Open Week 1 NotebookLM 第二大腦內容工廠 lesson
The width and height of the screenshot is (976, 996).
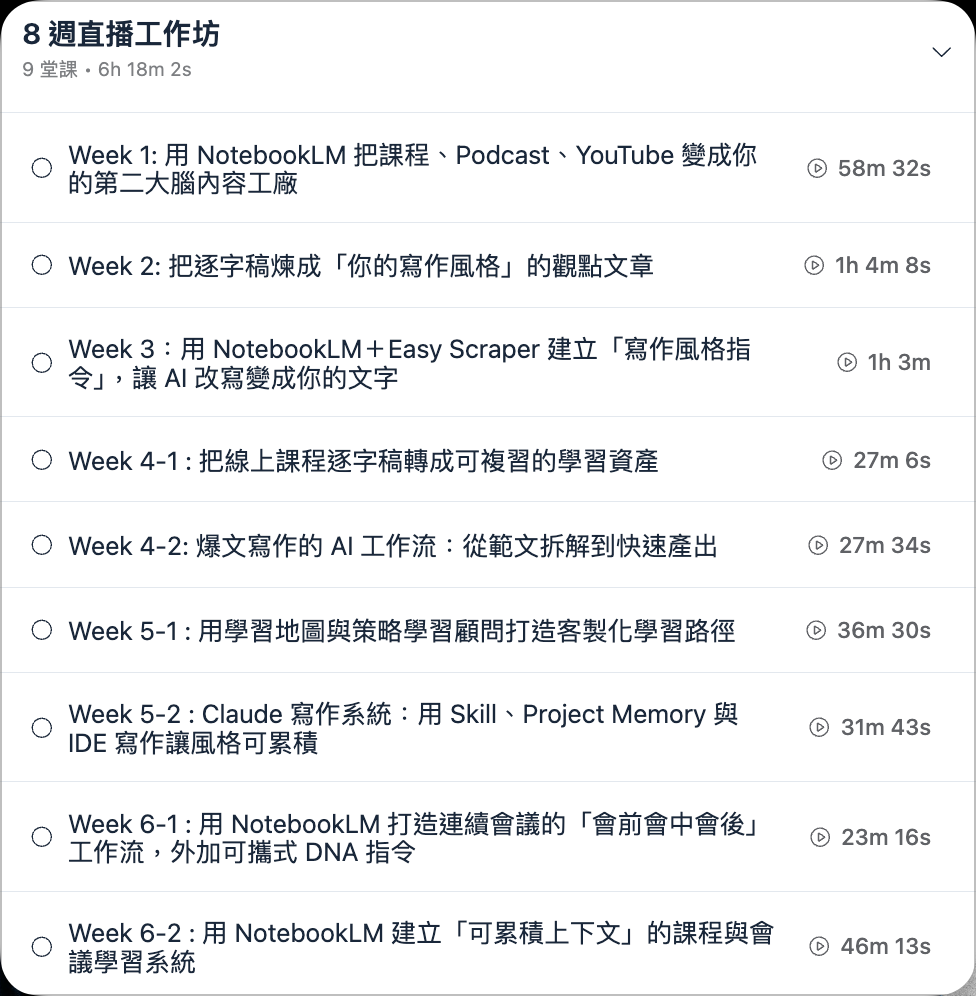(x=412, y=169)
